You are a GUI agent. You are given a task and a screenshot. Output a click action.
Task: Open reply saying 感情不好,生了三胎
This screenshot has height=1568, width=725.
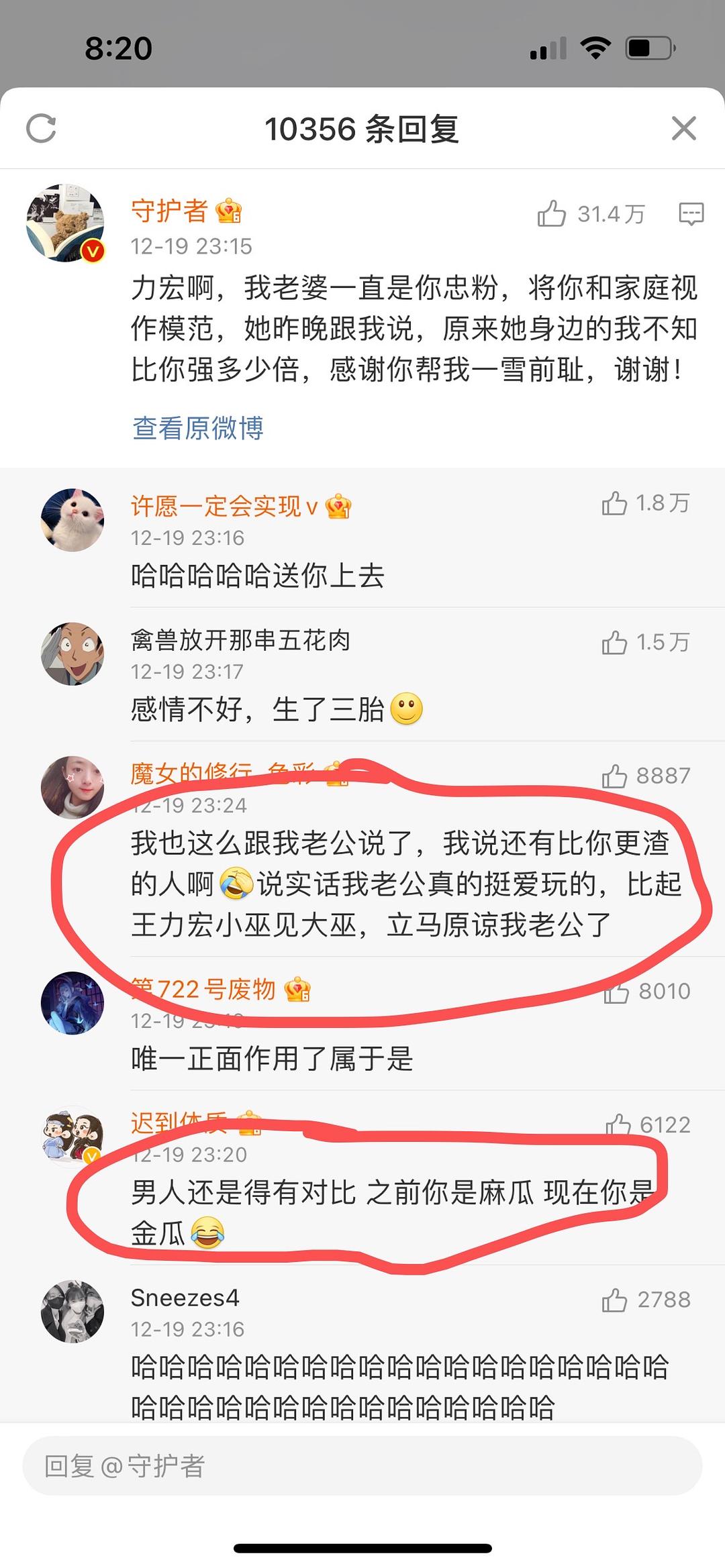(276, 709)
